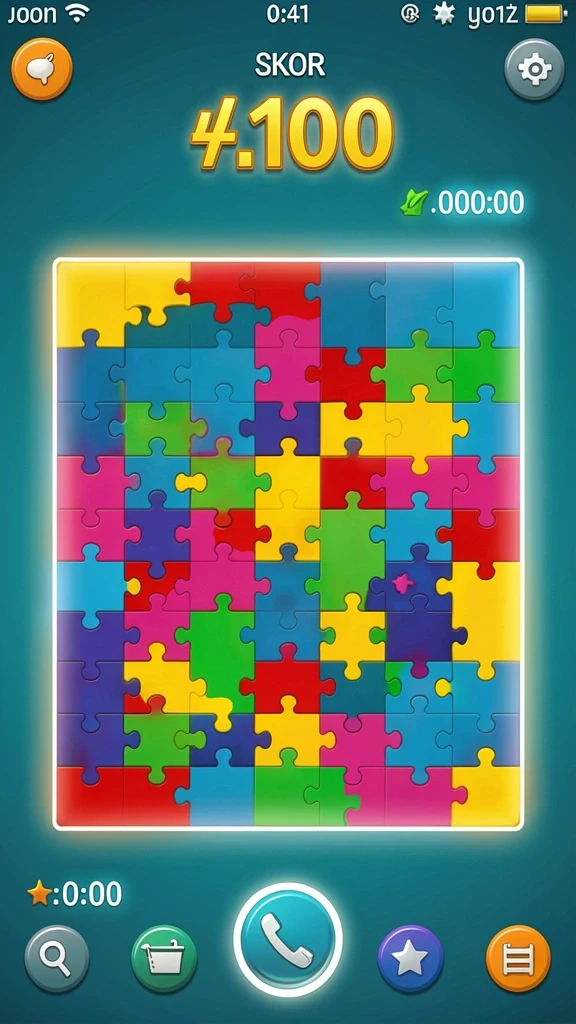Image resolution: width=576 pixels, height=1024 pixels.
Task: Tap the green bucket button
Action: click(164, 958)
